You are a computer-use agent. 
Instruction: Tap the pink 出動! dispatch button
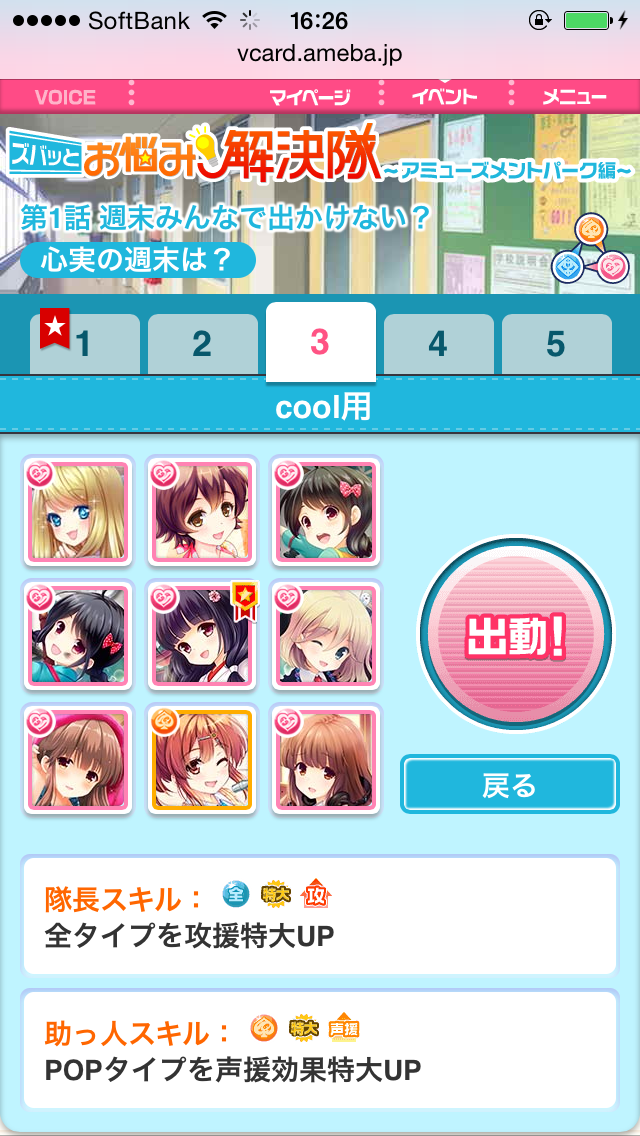tap(514, 634)
